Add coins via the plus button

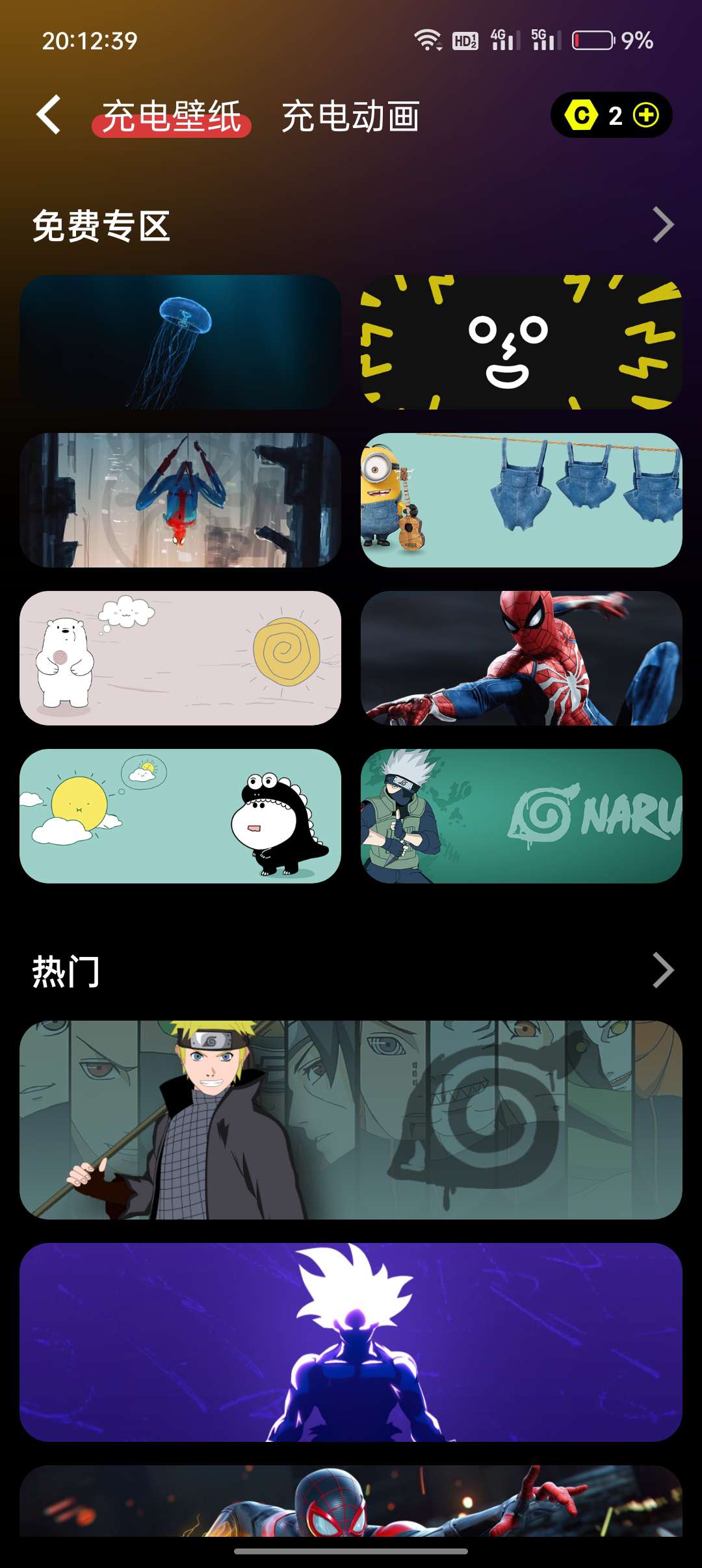(646, 116)
